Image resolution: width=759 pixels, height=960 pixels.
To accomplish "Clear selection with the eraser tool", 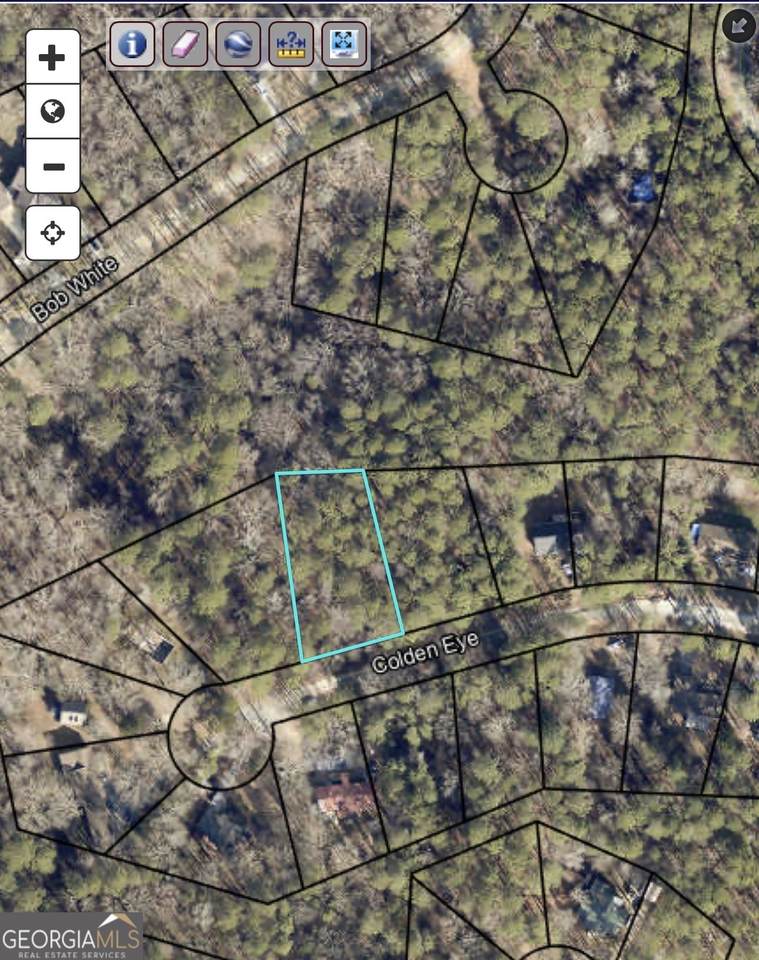I will [x=185, y=44].
